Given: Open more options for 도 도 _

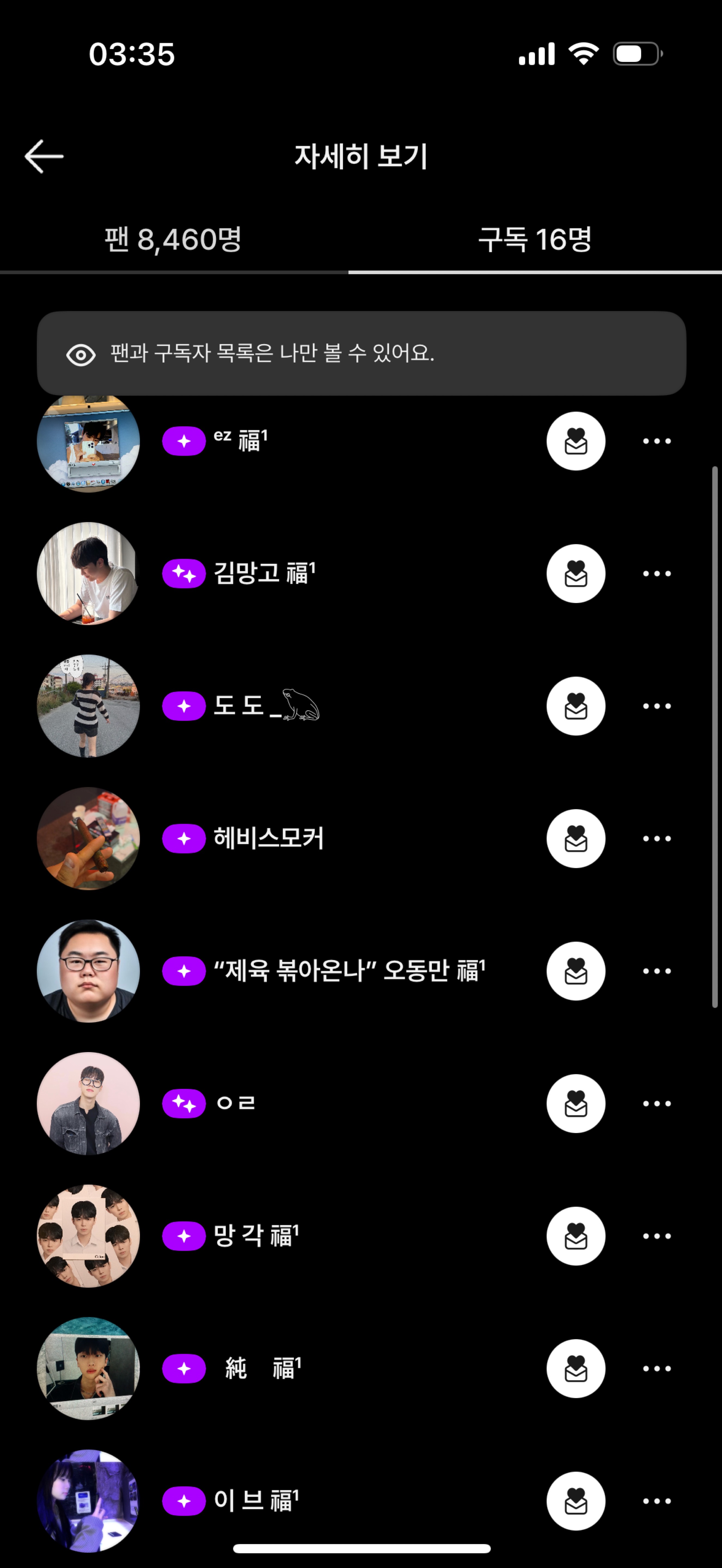Looking at the screenshot, I should [x=656, y=706].
